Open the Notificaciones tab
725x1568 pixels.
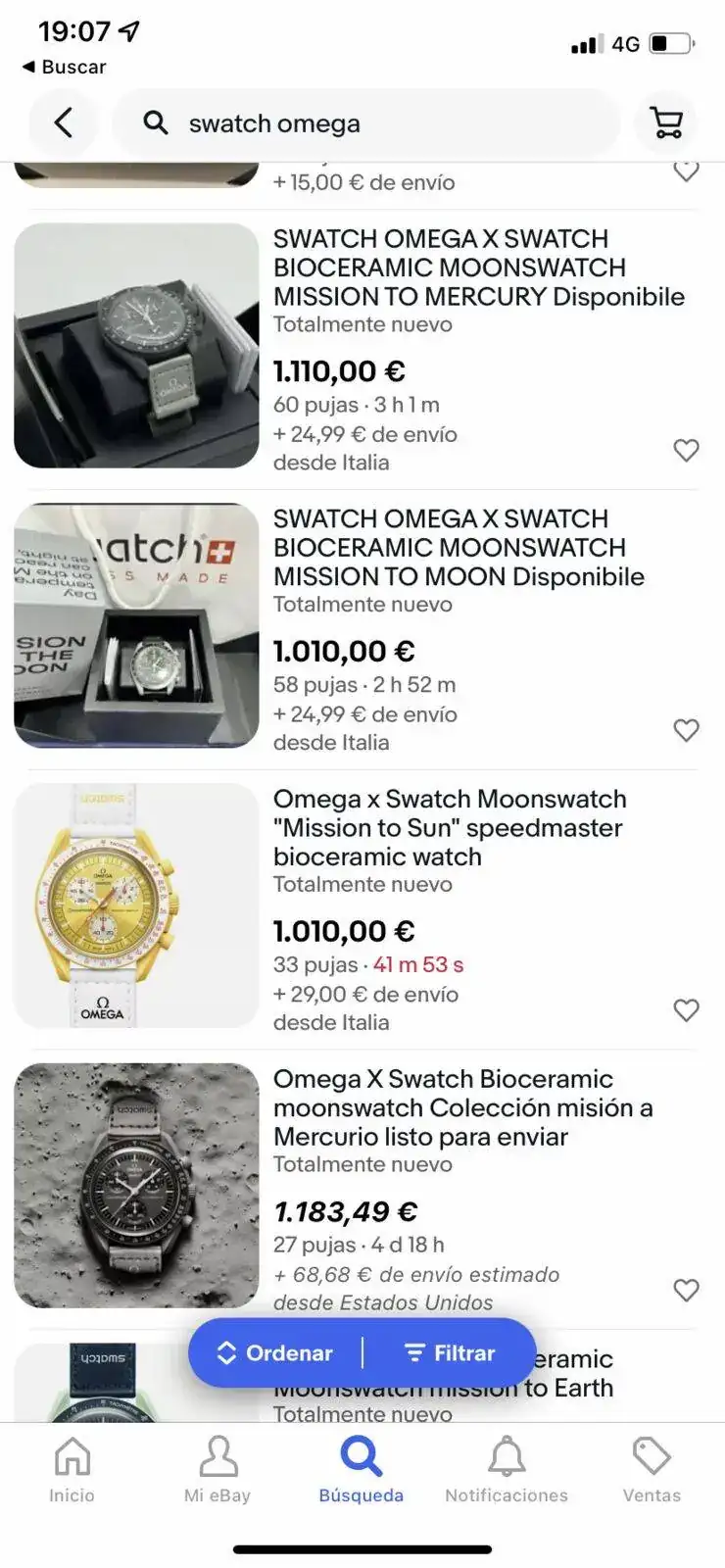(x=506, y=1469)
